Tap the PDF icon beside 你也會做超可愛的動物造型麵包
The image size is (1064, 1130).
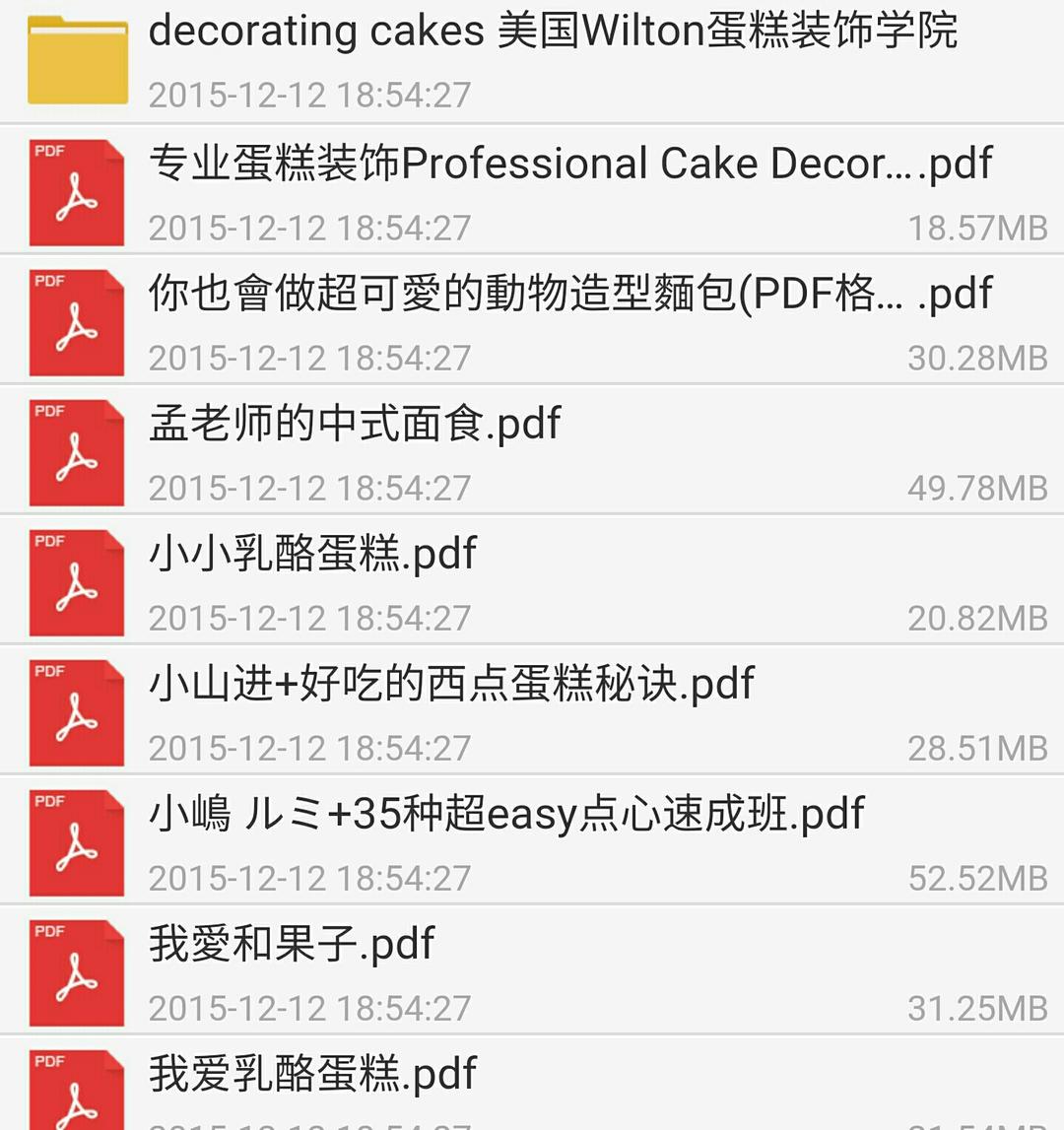[75, 320]
